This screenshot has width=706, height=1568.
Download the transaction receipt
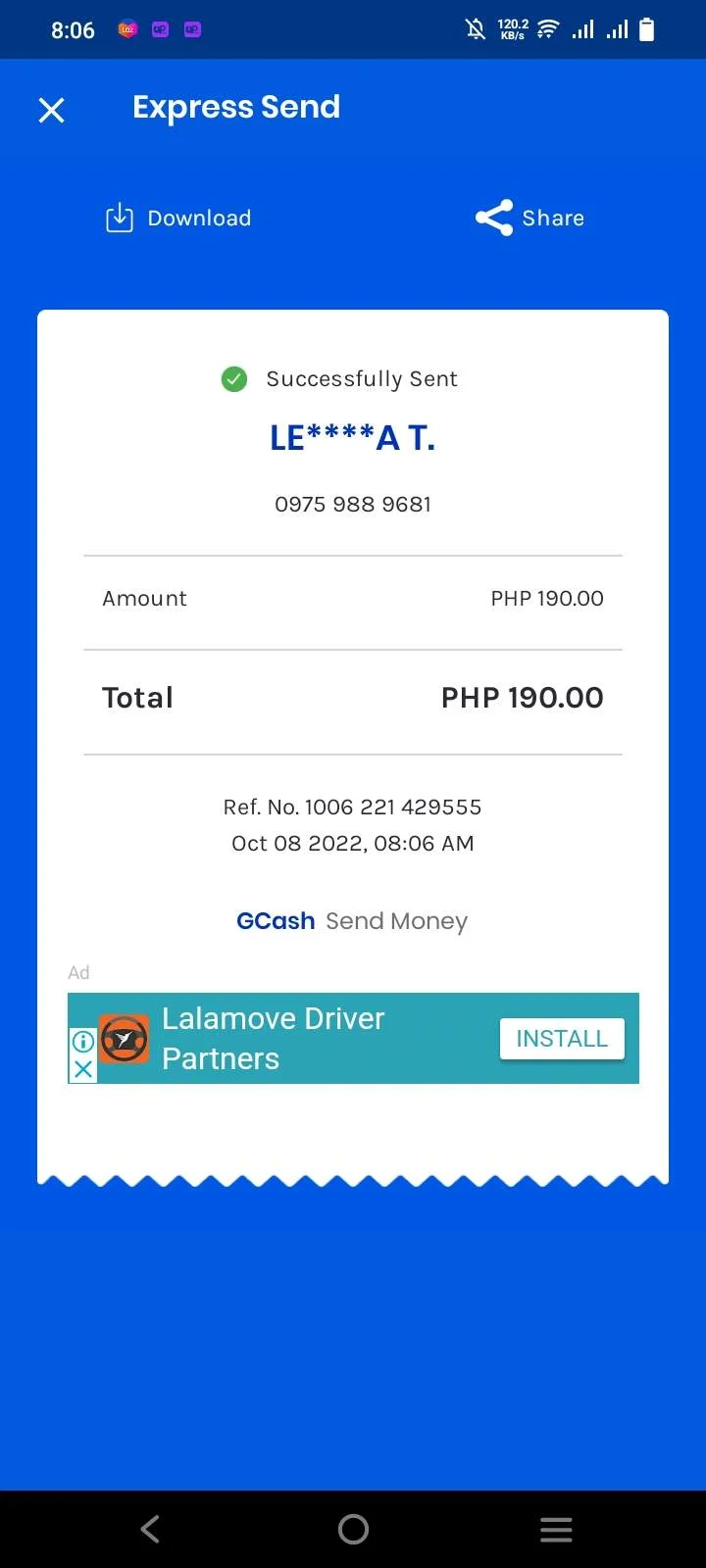tap(178, 218)
